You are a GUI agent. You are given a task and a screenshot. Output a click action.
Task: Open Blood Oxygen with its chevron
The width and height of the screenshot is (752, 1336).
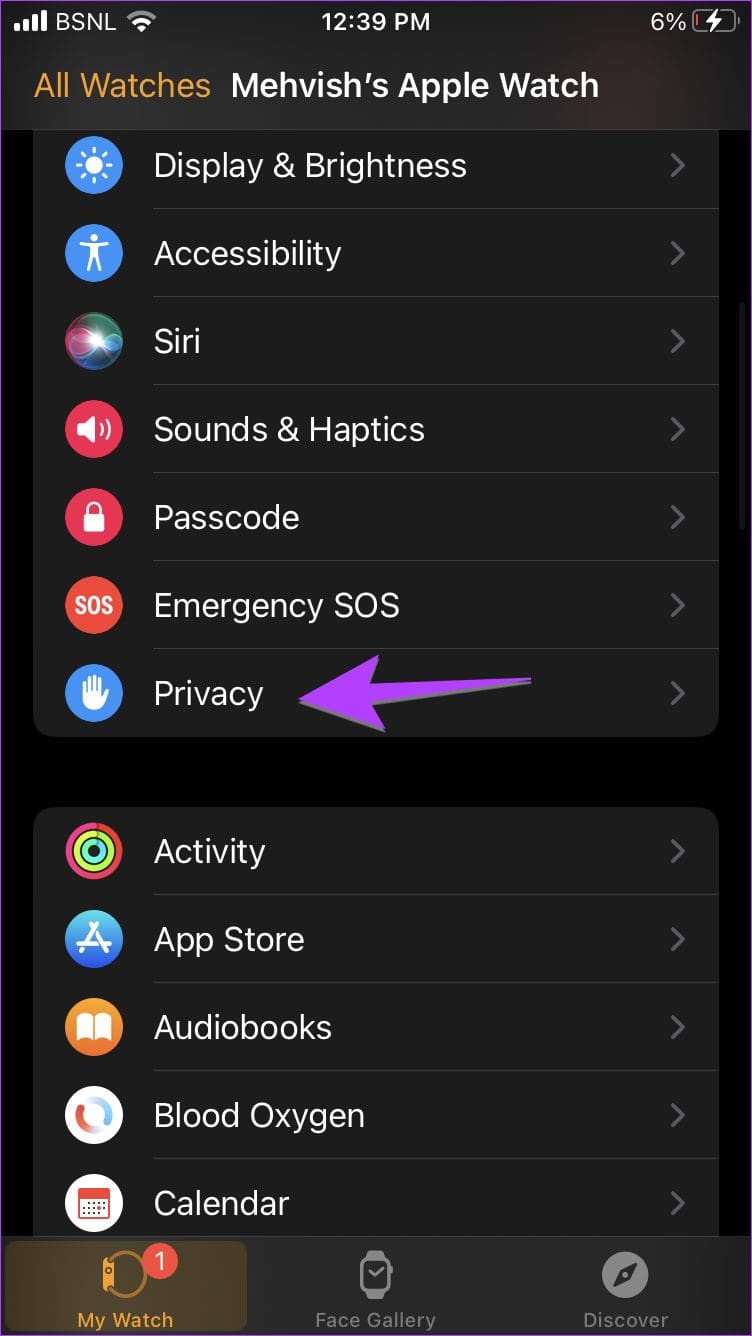click(x=678, y=1115)
